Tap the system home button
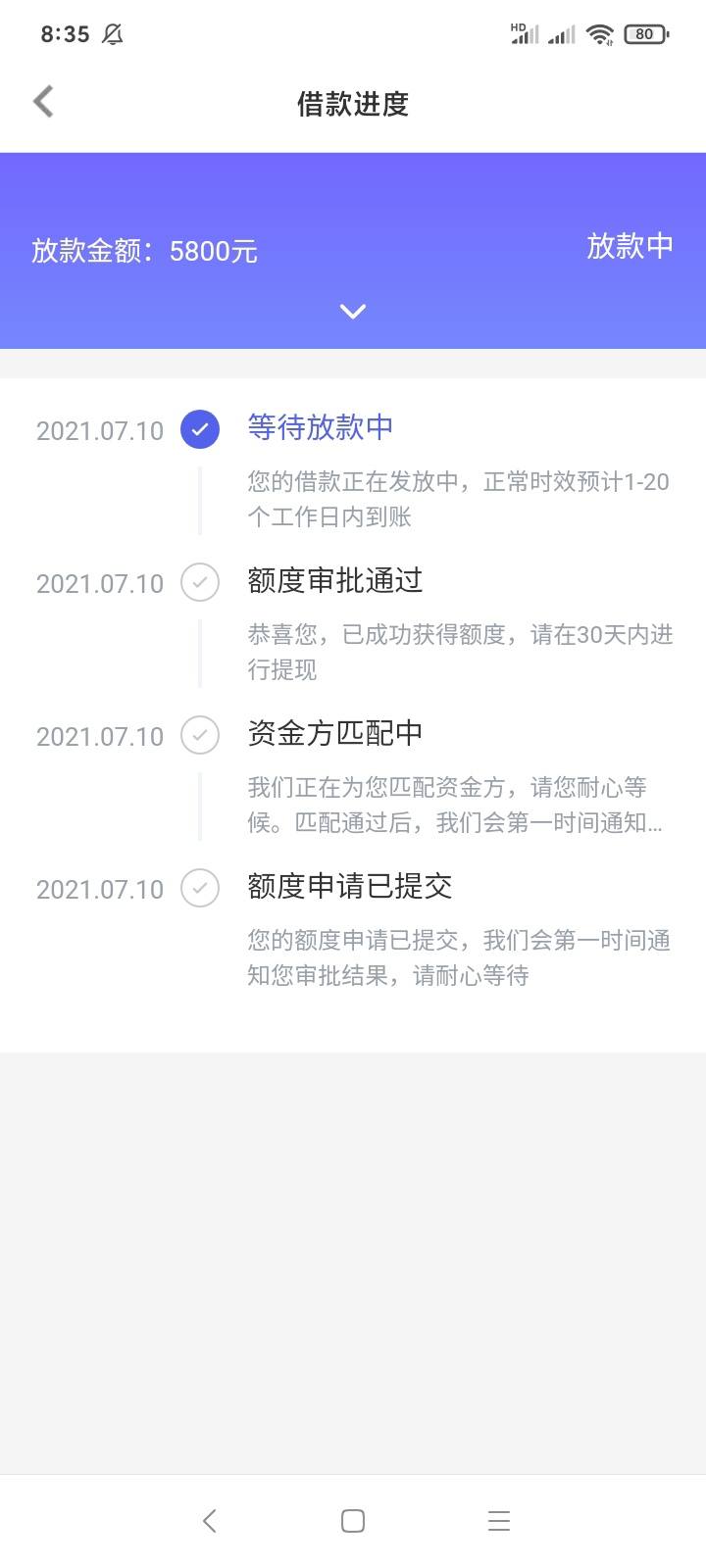The width and height of the screenshot is (706, 1568). click(353, 1521)
